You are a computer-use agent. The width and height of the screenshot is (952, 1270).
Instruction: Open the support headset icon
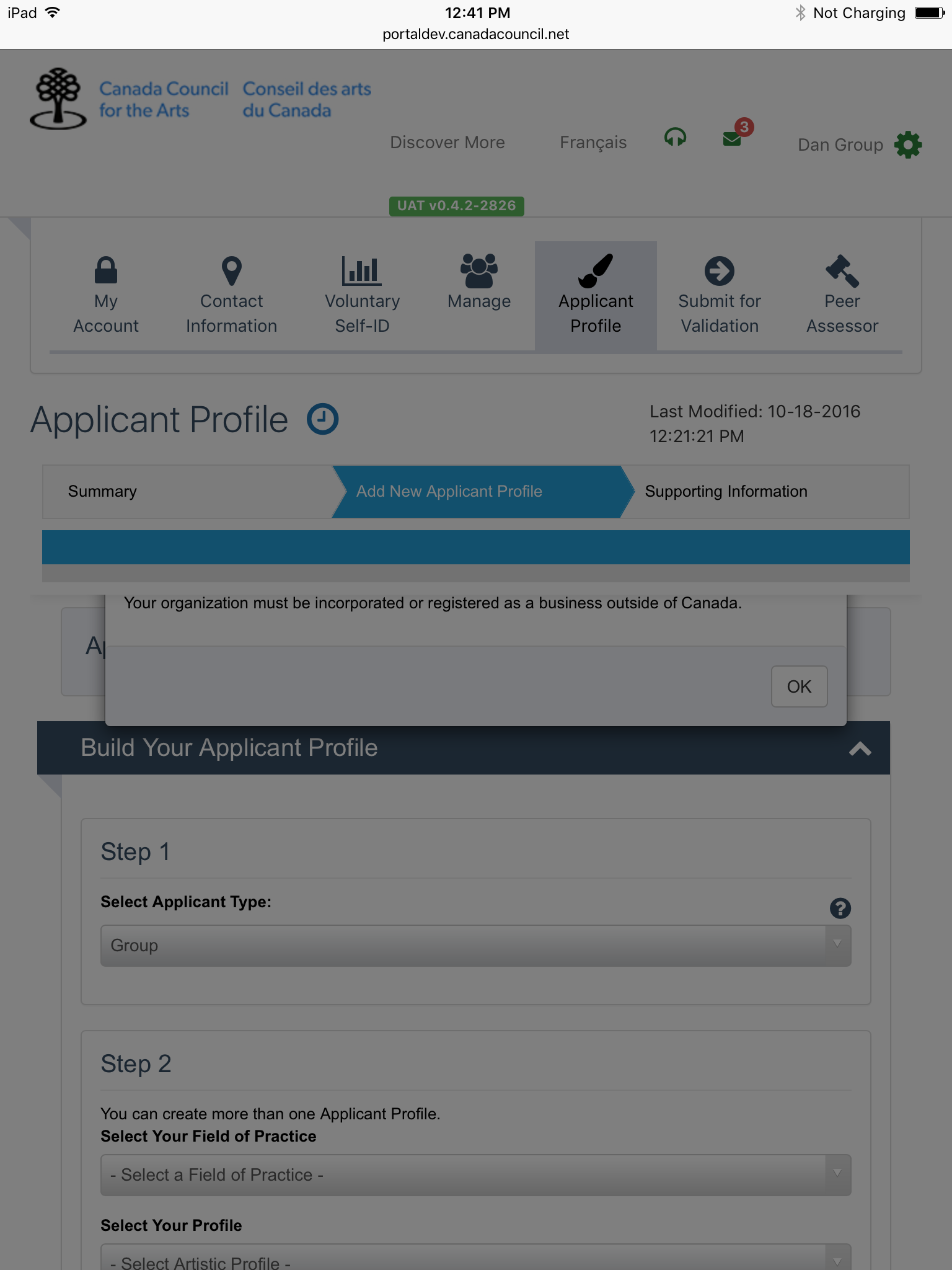[675, 138]
